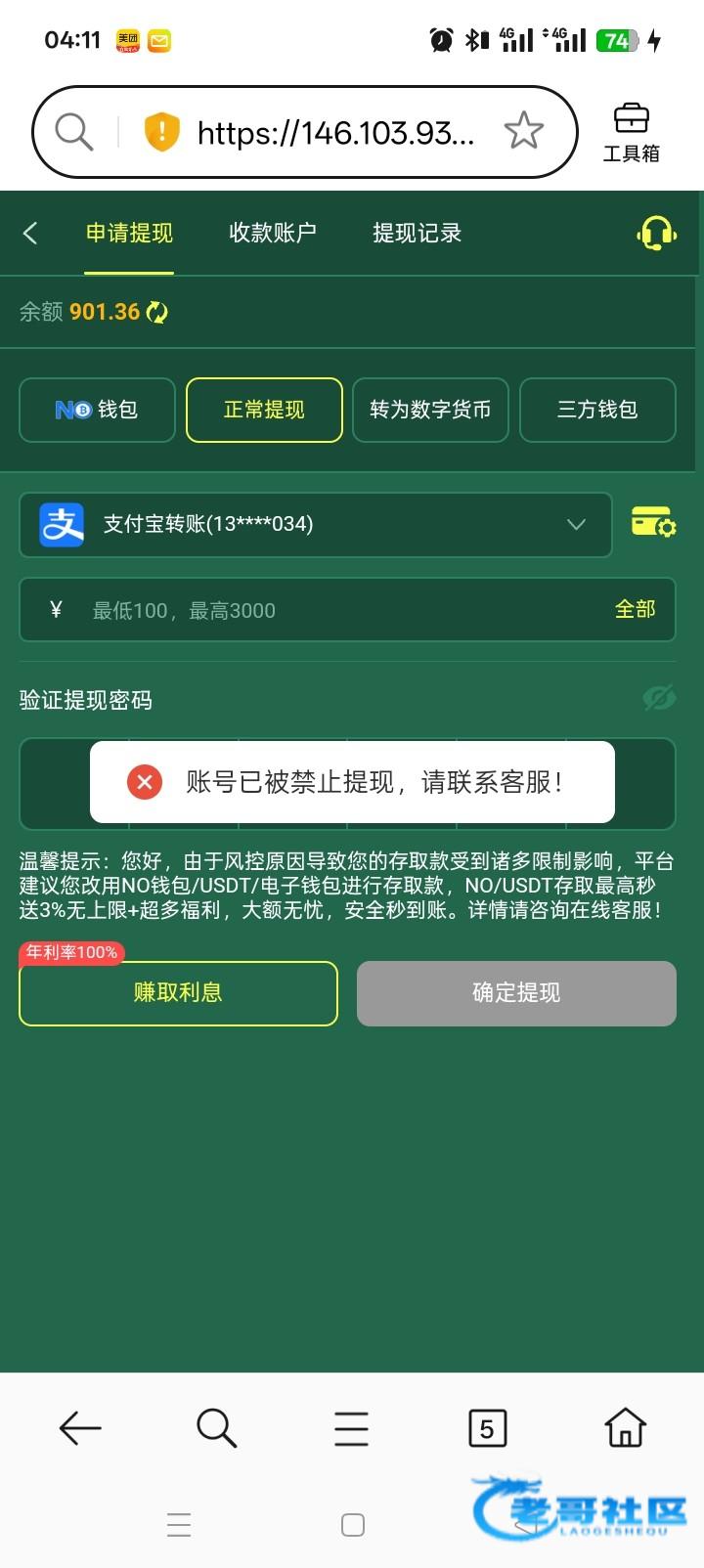Viewport: 704px width, 1568px height.
Task: Bookmark this page with star icon
Action: coord(524,131)
